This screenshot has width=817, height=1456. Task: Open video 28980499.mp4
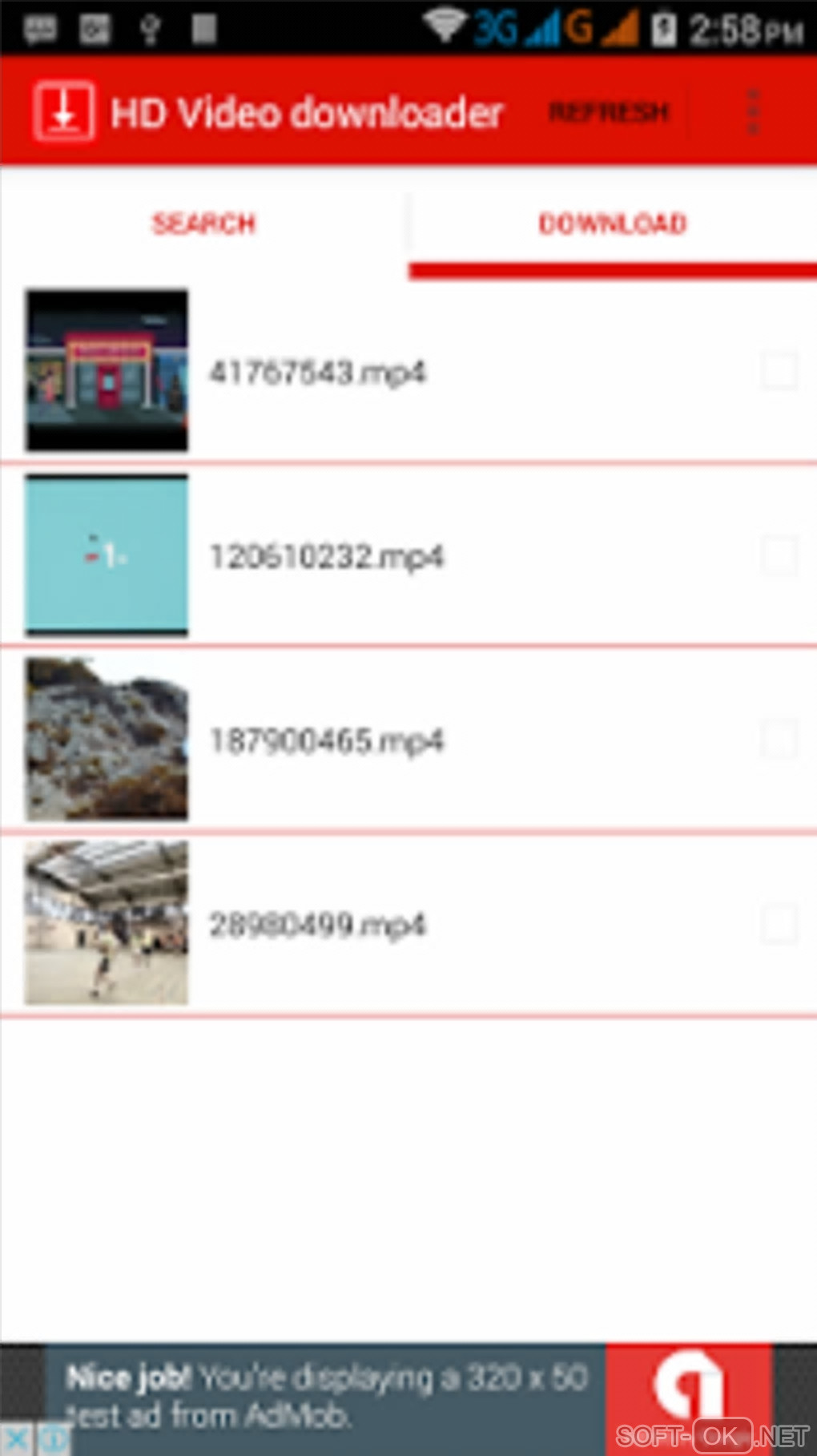coord(317,926)
